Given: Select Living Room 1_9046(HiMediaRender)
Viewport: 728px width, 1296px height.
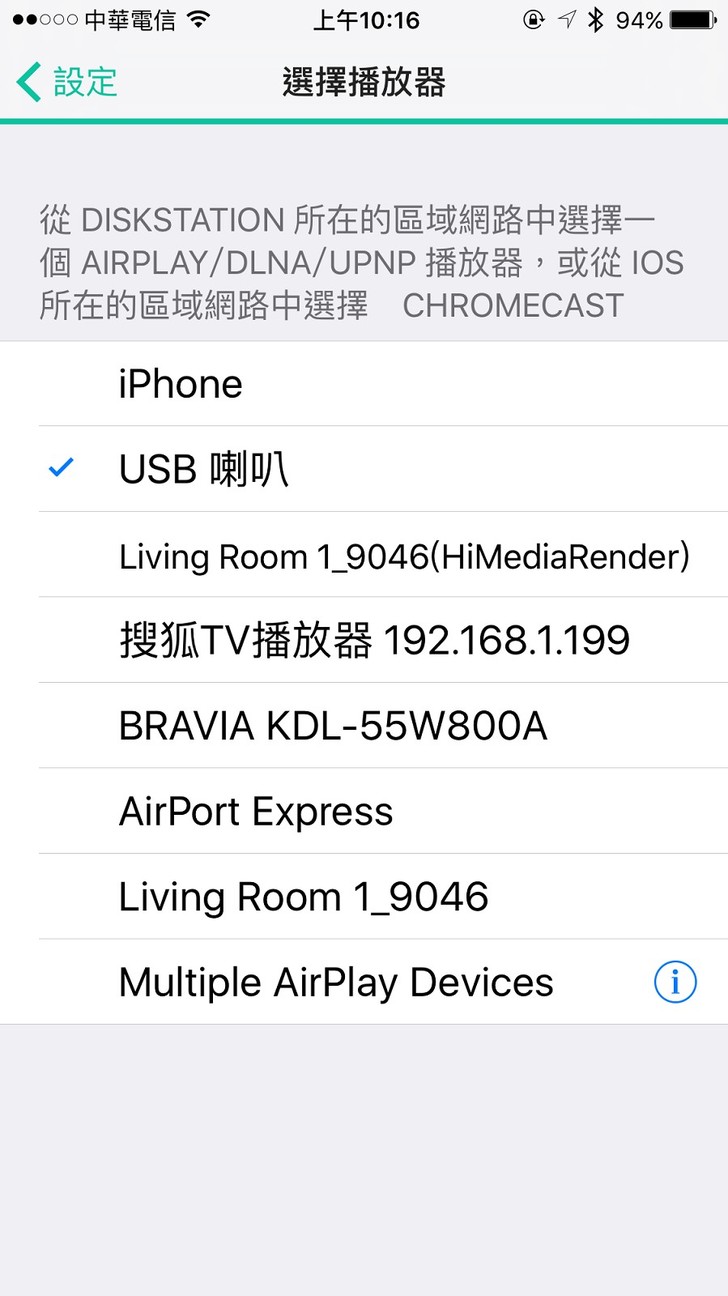Looking at the screenshot, I should pos(404,556).
